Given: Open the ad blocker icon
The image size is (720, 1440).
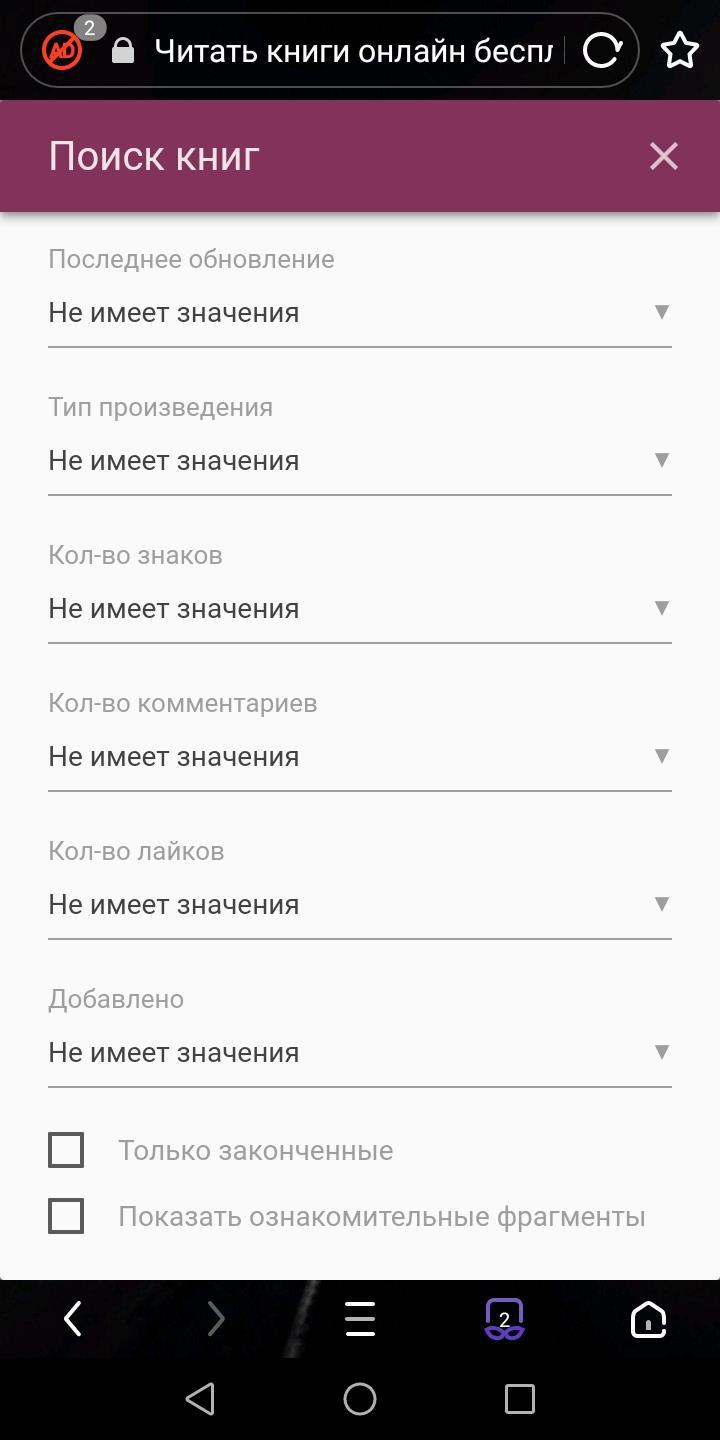Looking at the screenshot, I should click(64, 50).
